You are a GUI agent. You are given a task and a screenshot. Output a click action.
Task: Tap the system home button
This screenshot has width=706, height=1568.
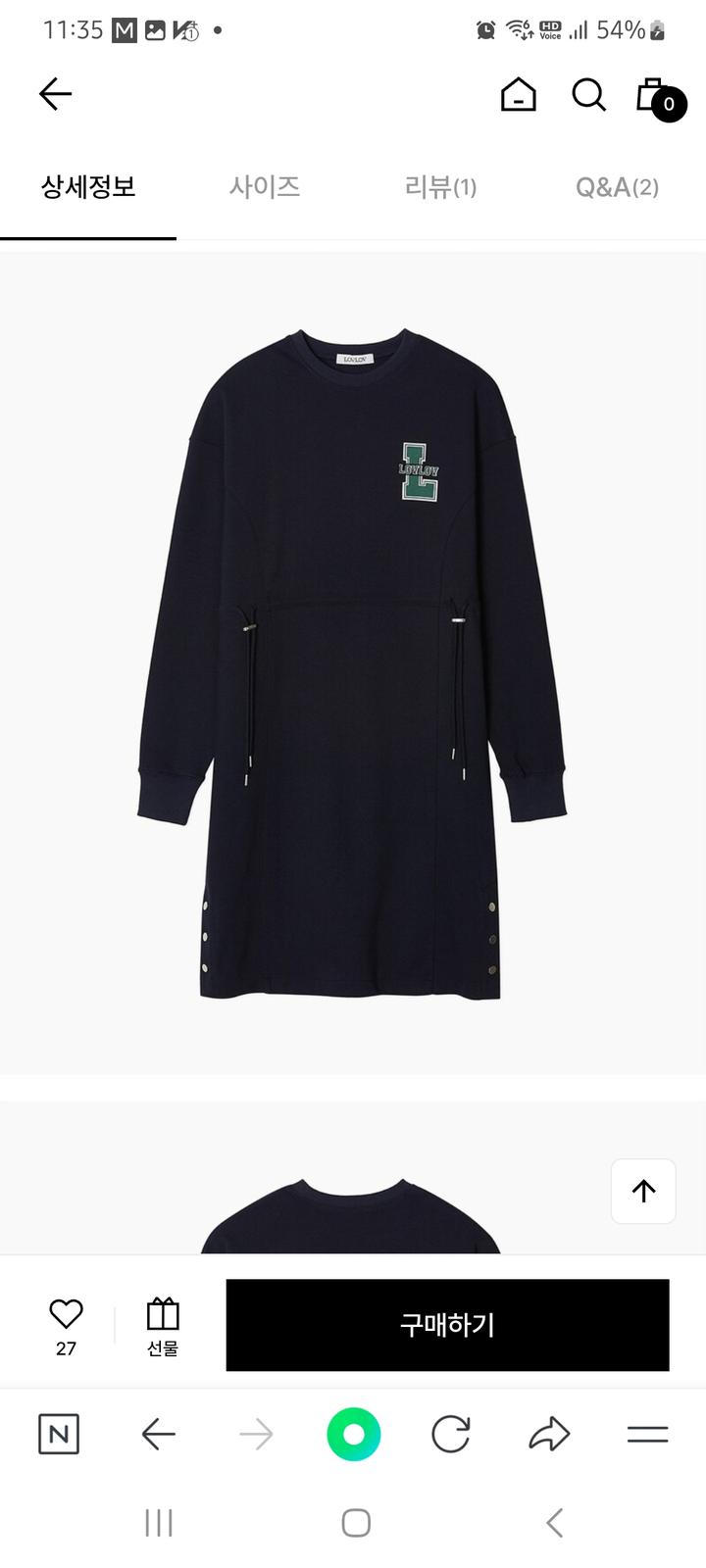tap(355, 1523)
